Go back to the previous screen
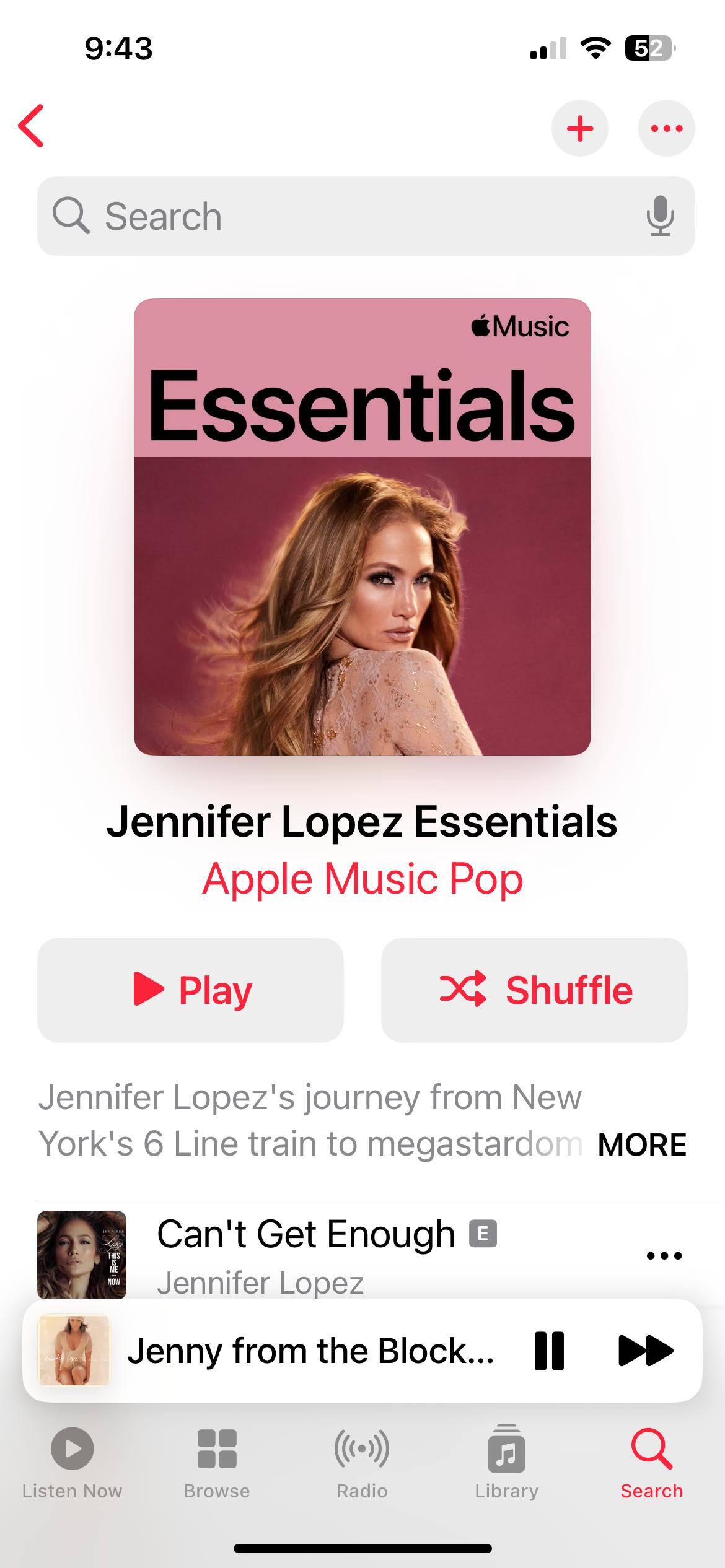Viewport: 725px width, 1568px height. click(x=31, y=126)
